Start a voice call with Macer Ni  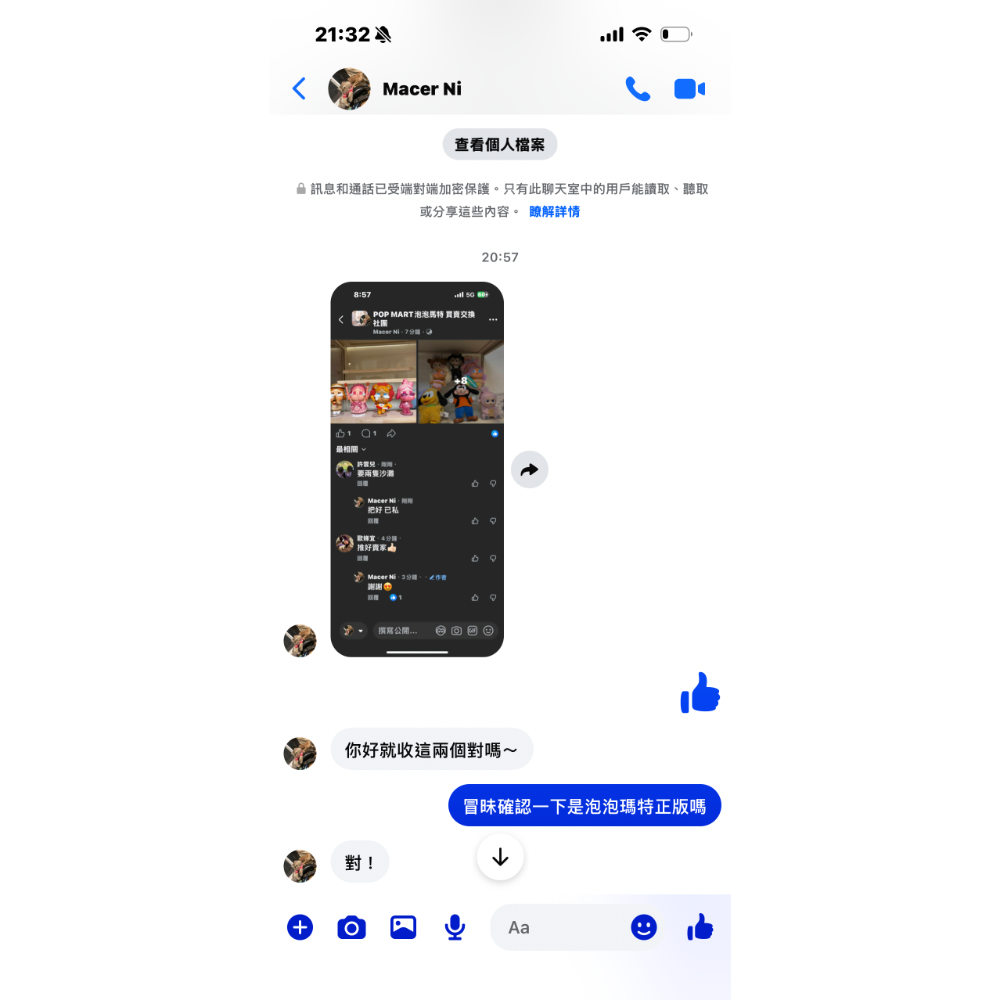637,89
